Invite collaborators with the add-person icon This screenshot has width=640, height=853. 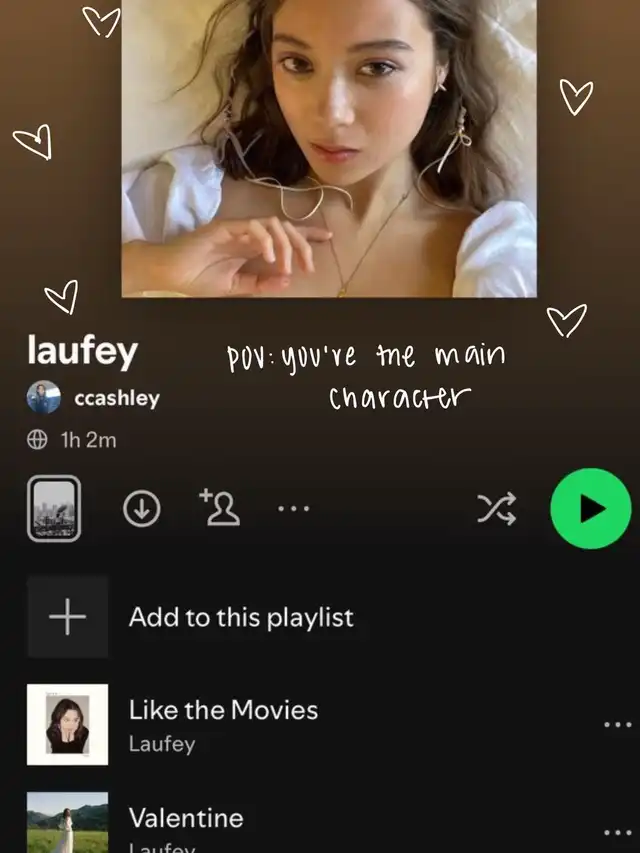221,508
